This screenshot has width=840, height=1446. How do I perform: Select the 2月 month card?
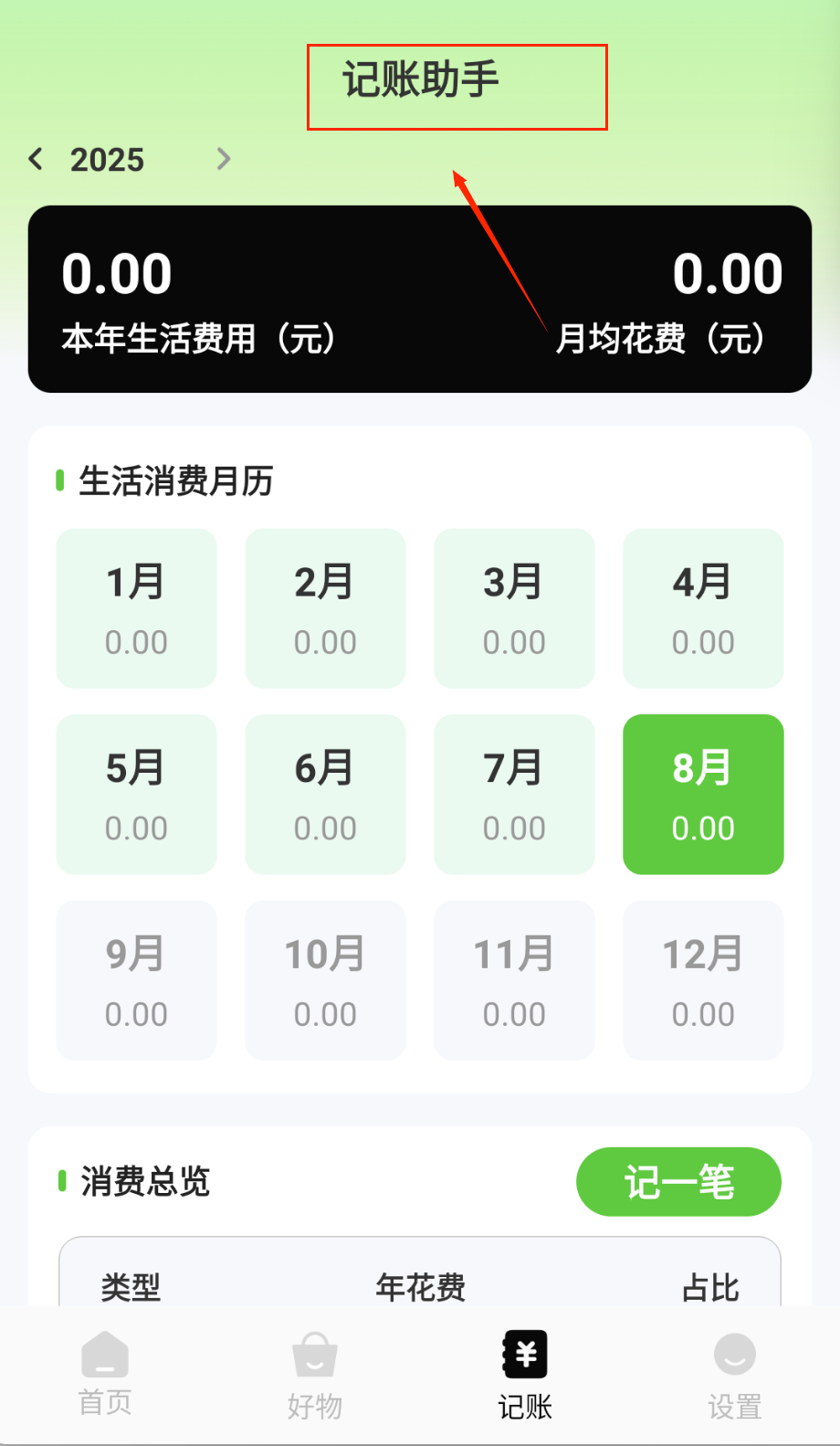325,608
